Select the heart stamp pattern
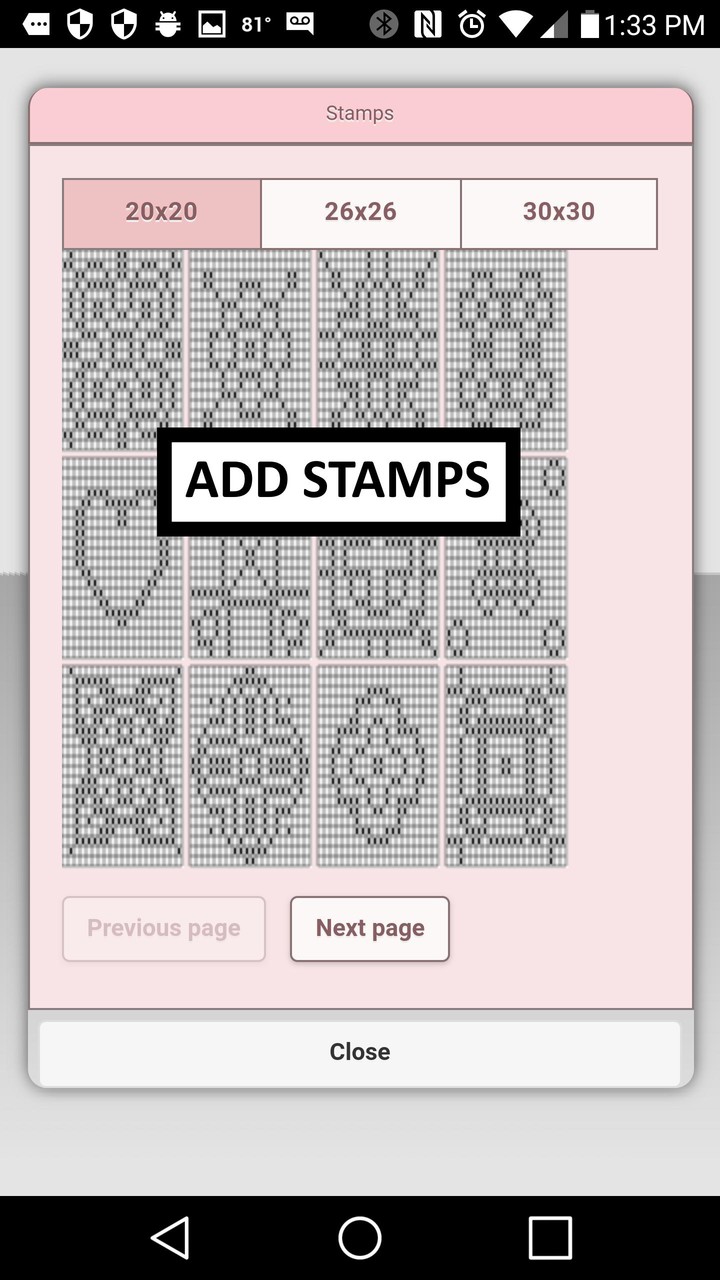This screenshot has width=720, height=1280. (x=123, y=558)
